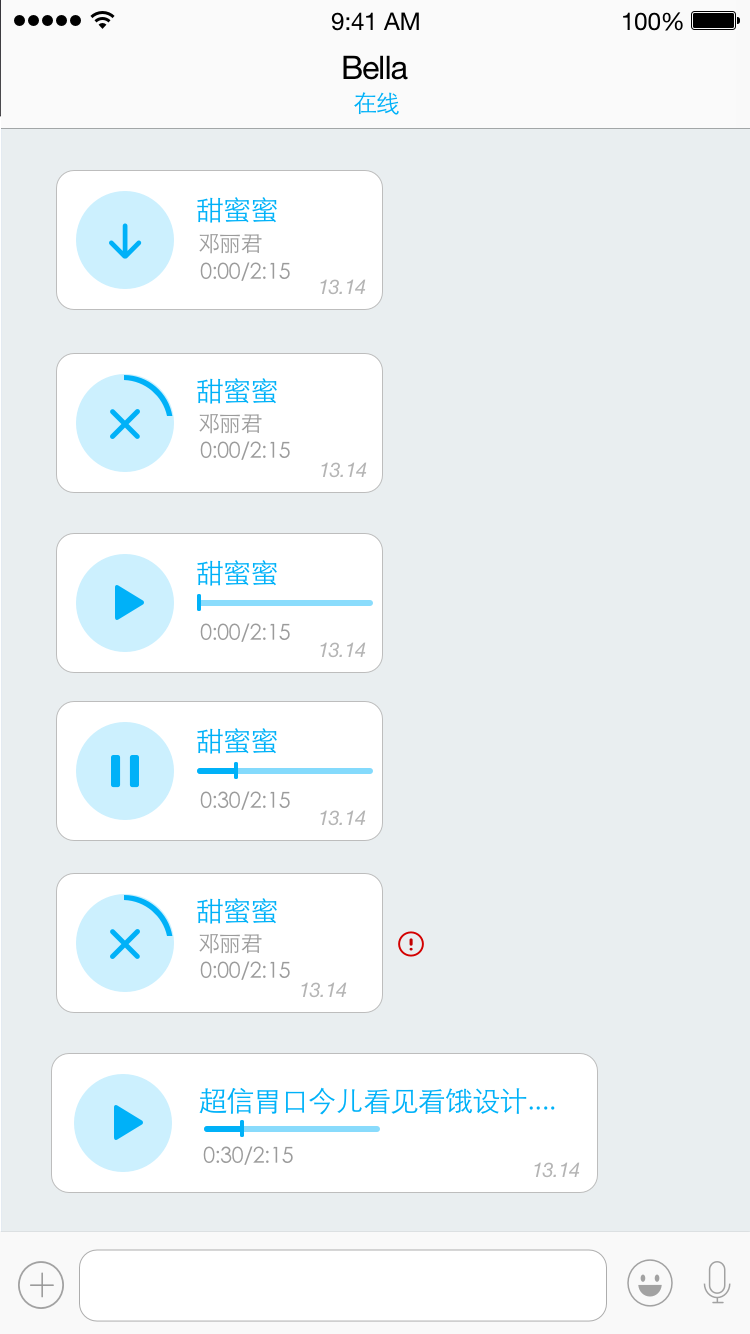The width and height of the screenshot is (750, 1334).
Task: Focus the message text field
Action: pos(343,1285)
